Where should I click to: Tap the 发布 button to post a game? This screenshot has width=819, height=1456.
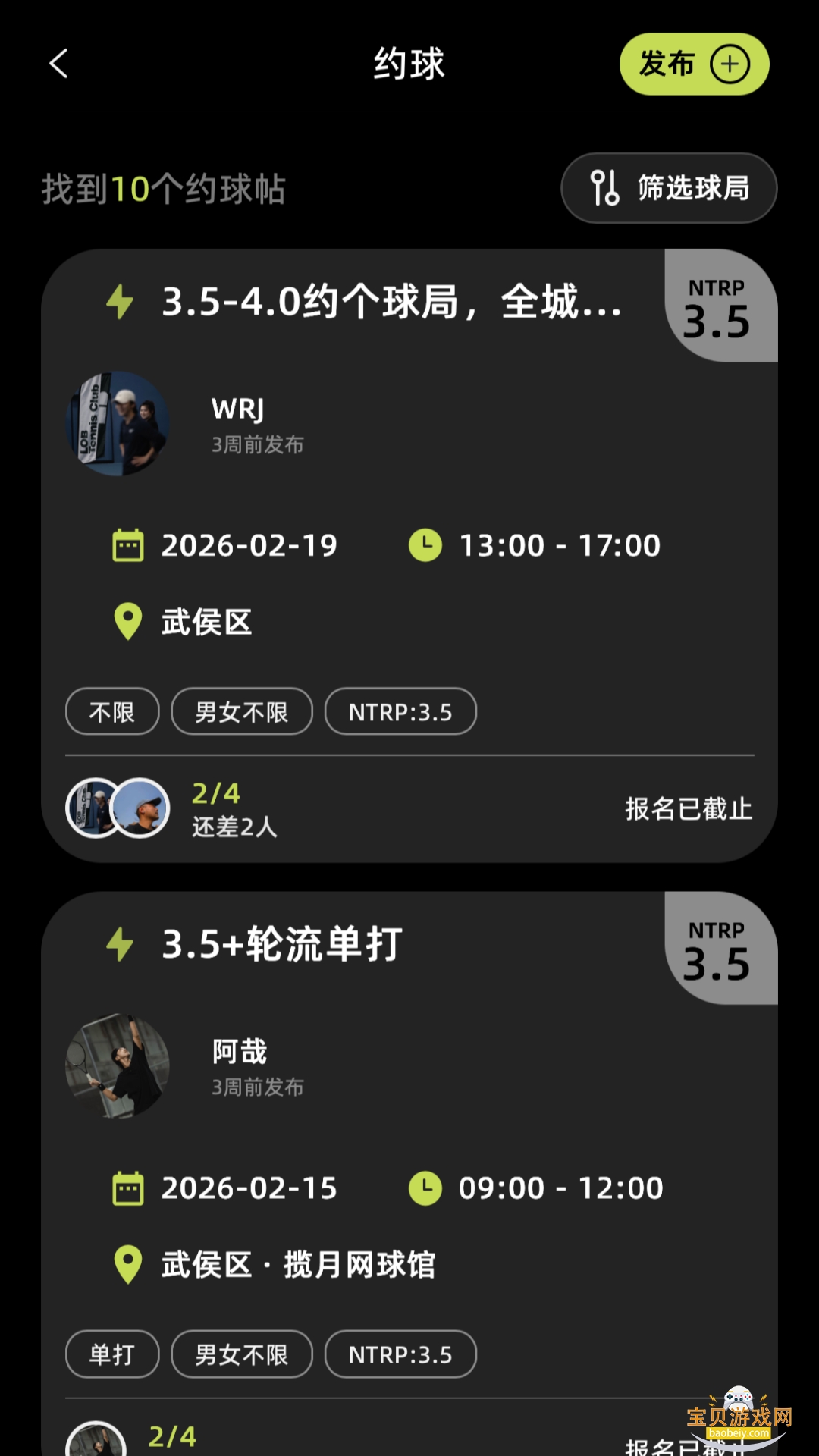coord(694,64)
